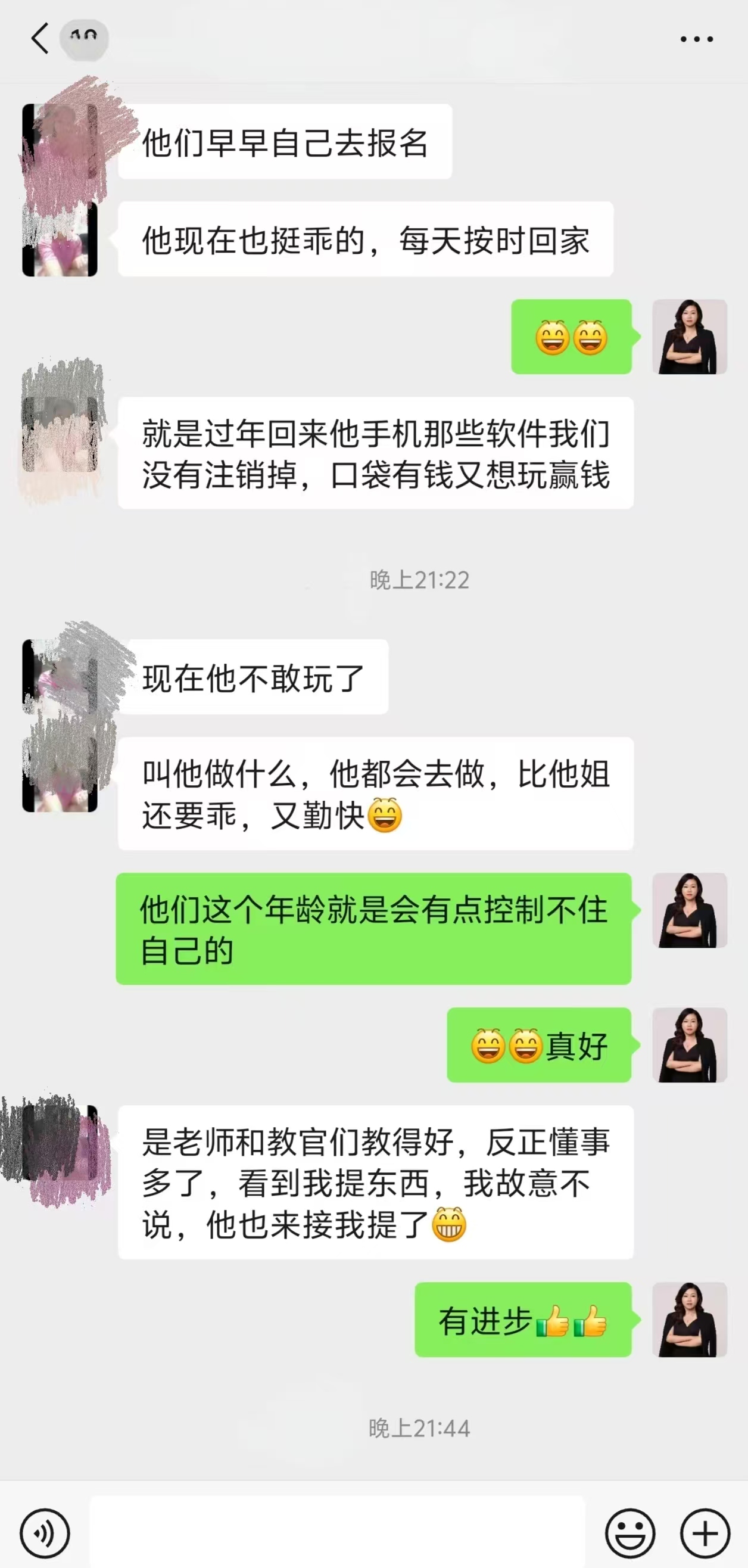Screen dimensions: 748x1568
Task: Switch to voice message input
Action: point(45,1533)
